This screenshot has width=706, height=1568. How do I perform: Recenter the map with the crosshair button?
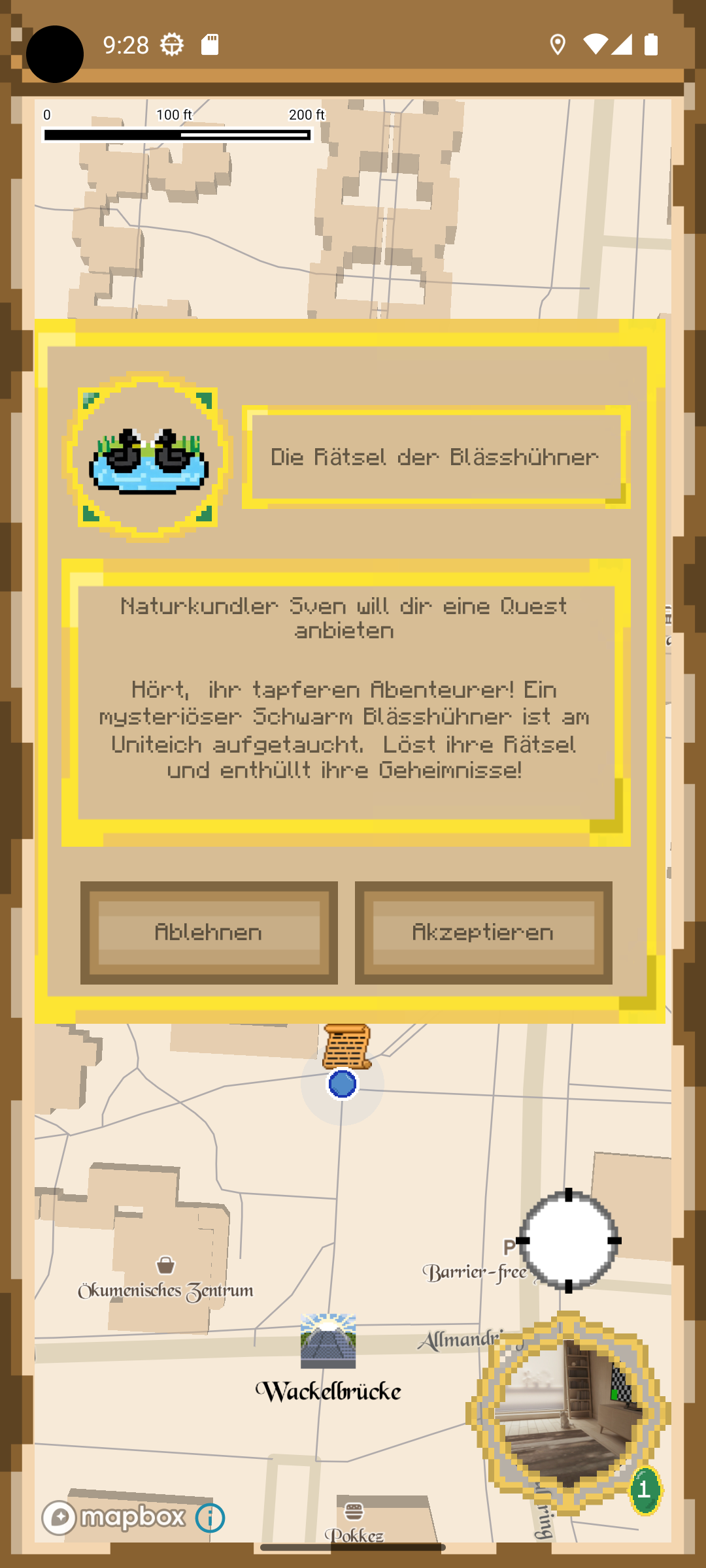[x=568, y=1240]
